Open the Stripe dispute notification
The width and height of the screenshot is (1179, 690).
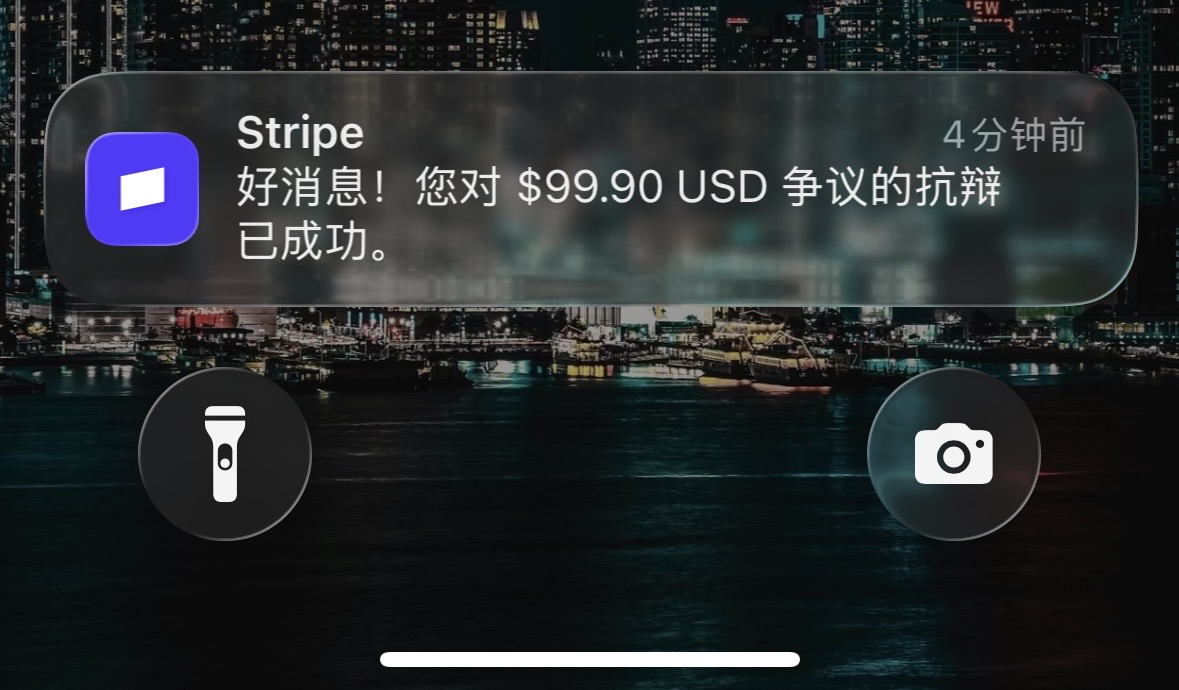[590, 188]
